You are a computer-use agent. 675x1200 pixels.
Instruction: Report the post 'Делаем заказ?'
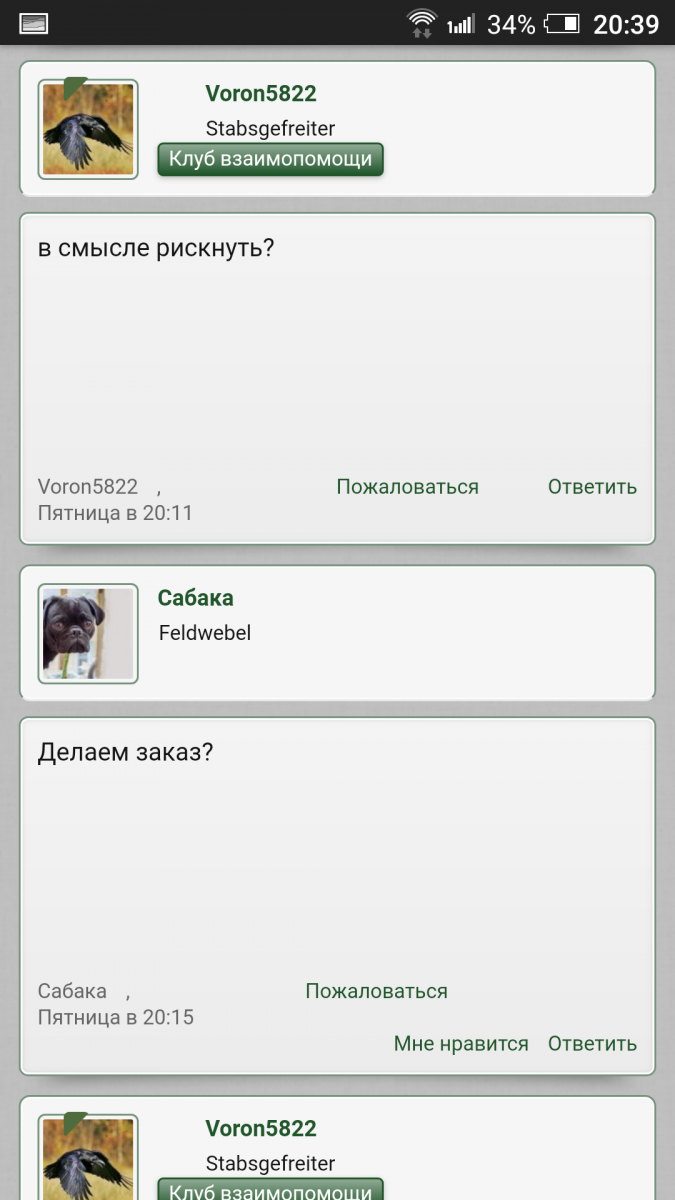point(376,991)
